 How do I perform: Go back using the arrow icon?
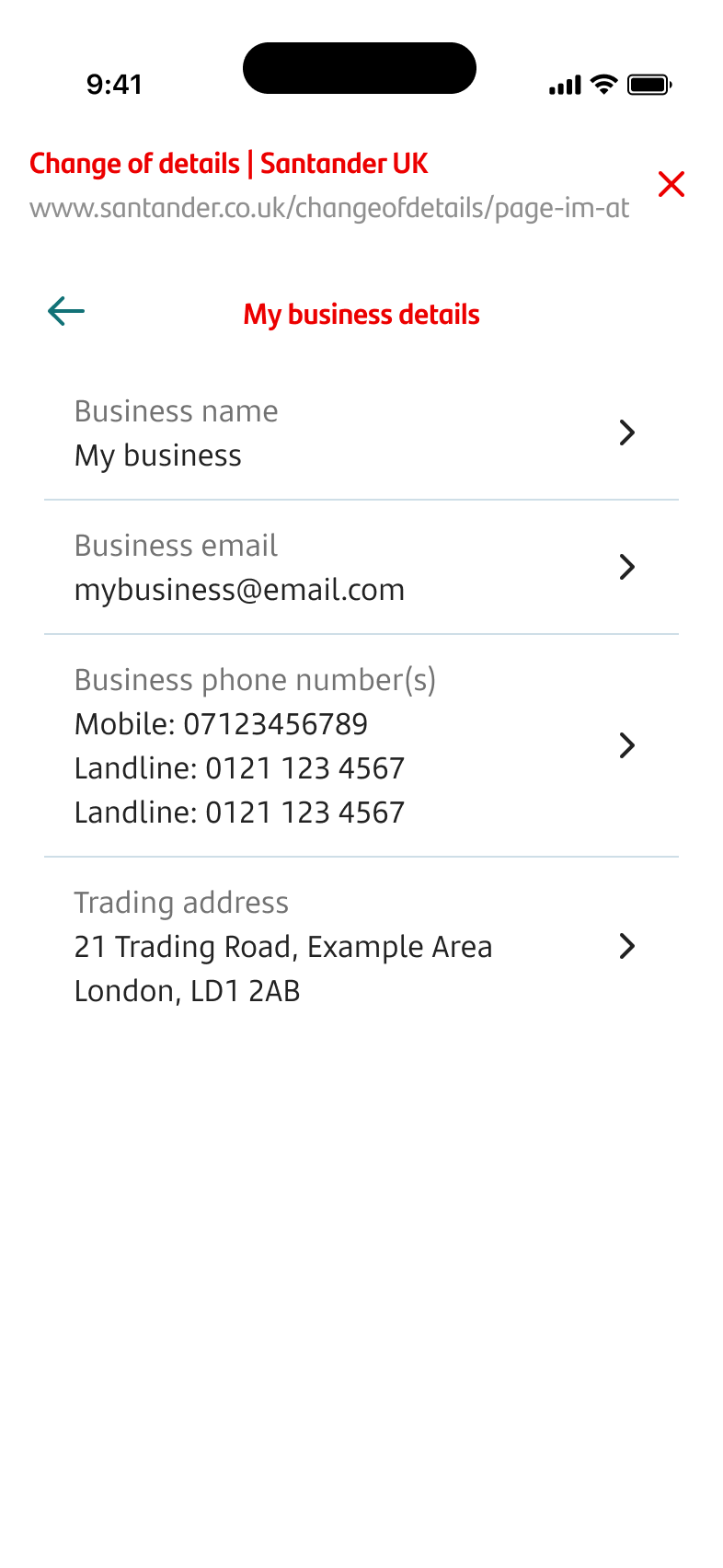tap(66, 312)
